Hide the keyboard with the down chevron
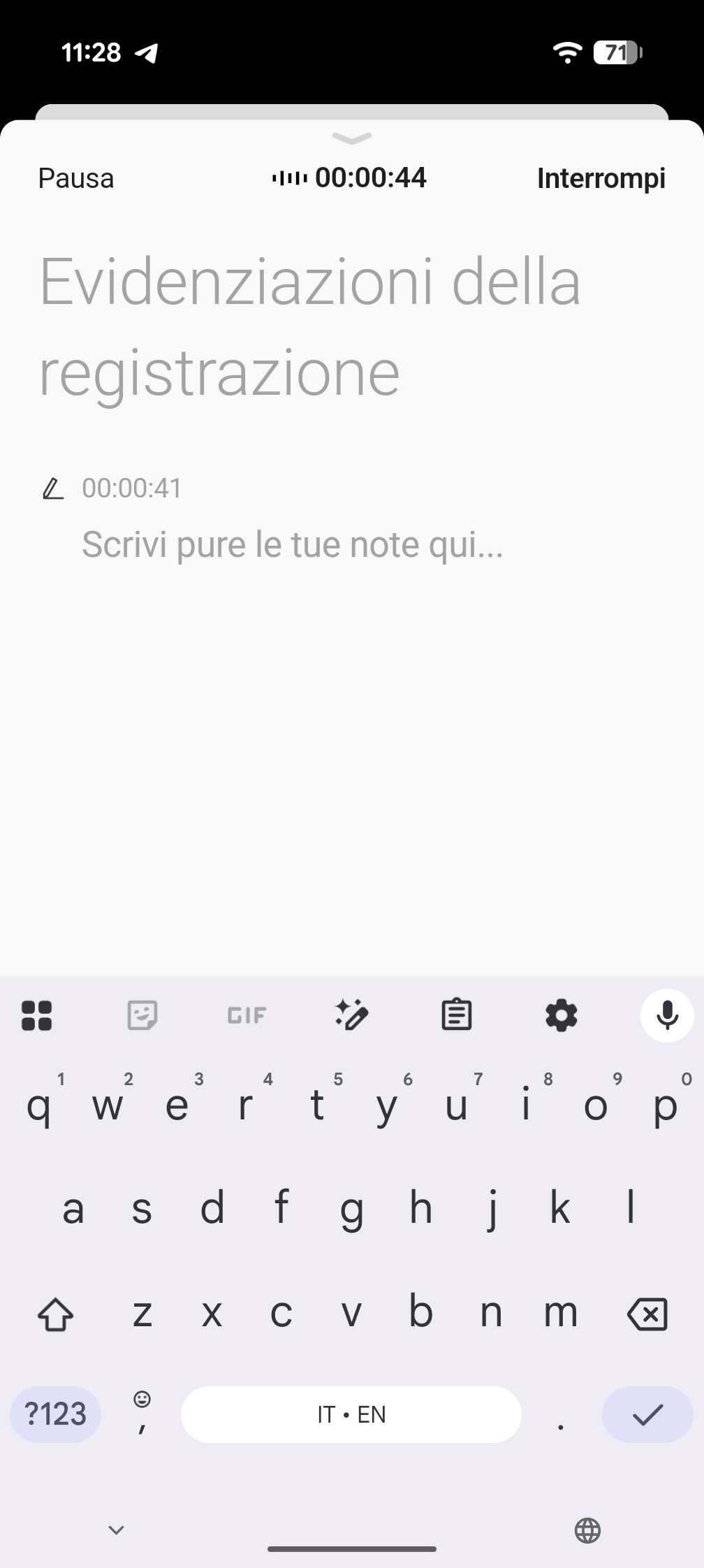The image size is (704, 1568). click(116, 1530)
